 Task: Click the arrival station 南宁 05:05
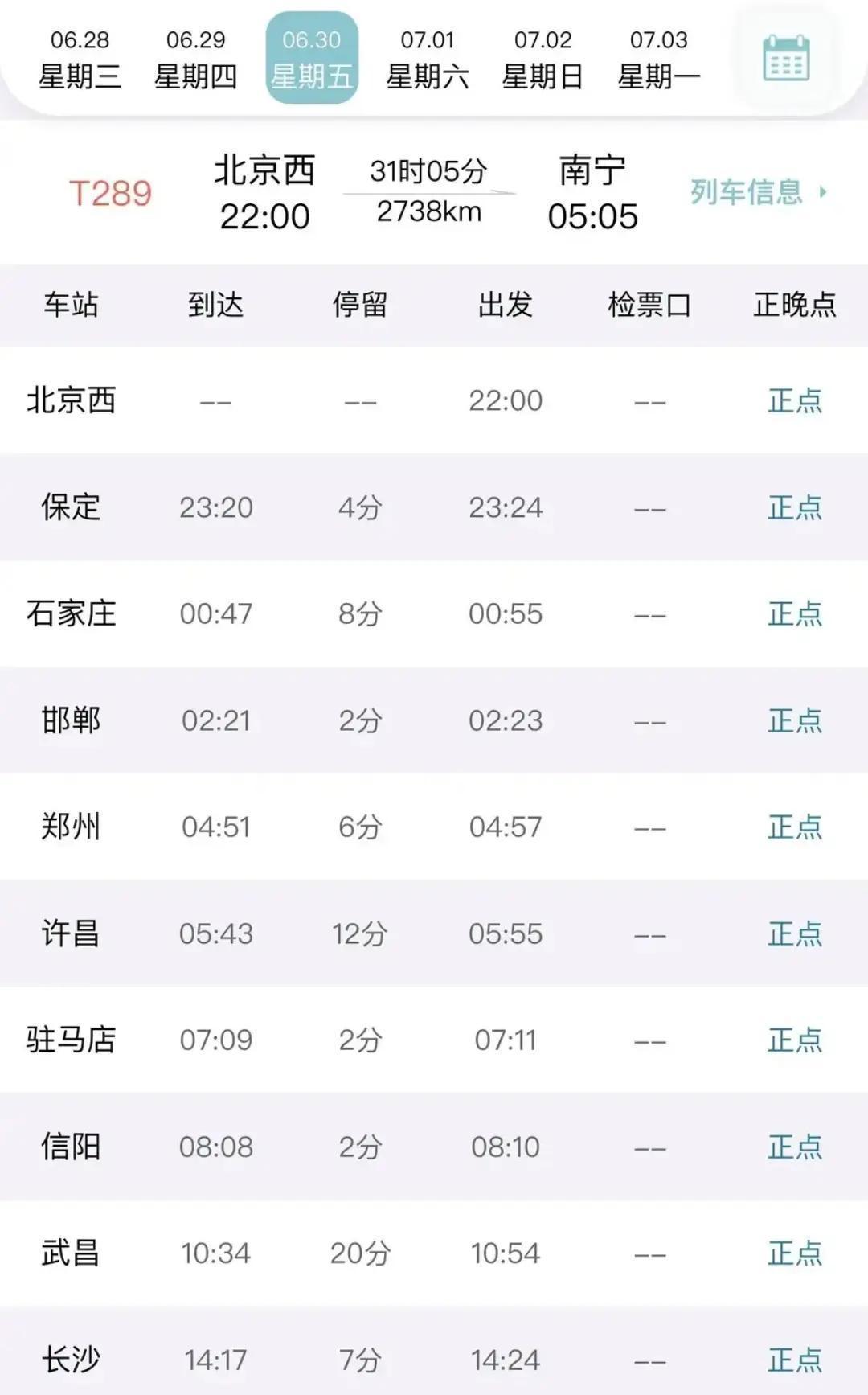tap(592, 192)
